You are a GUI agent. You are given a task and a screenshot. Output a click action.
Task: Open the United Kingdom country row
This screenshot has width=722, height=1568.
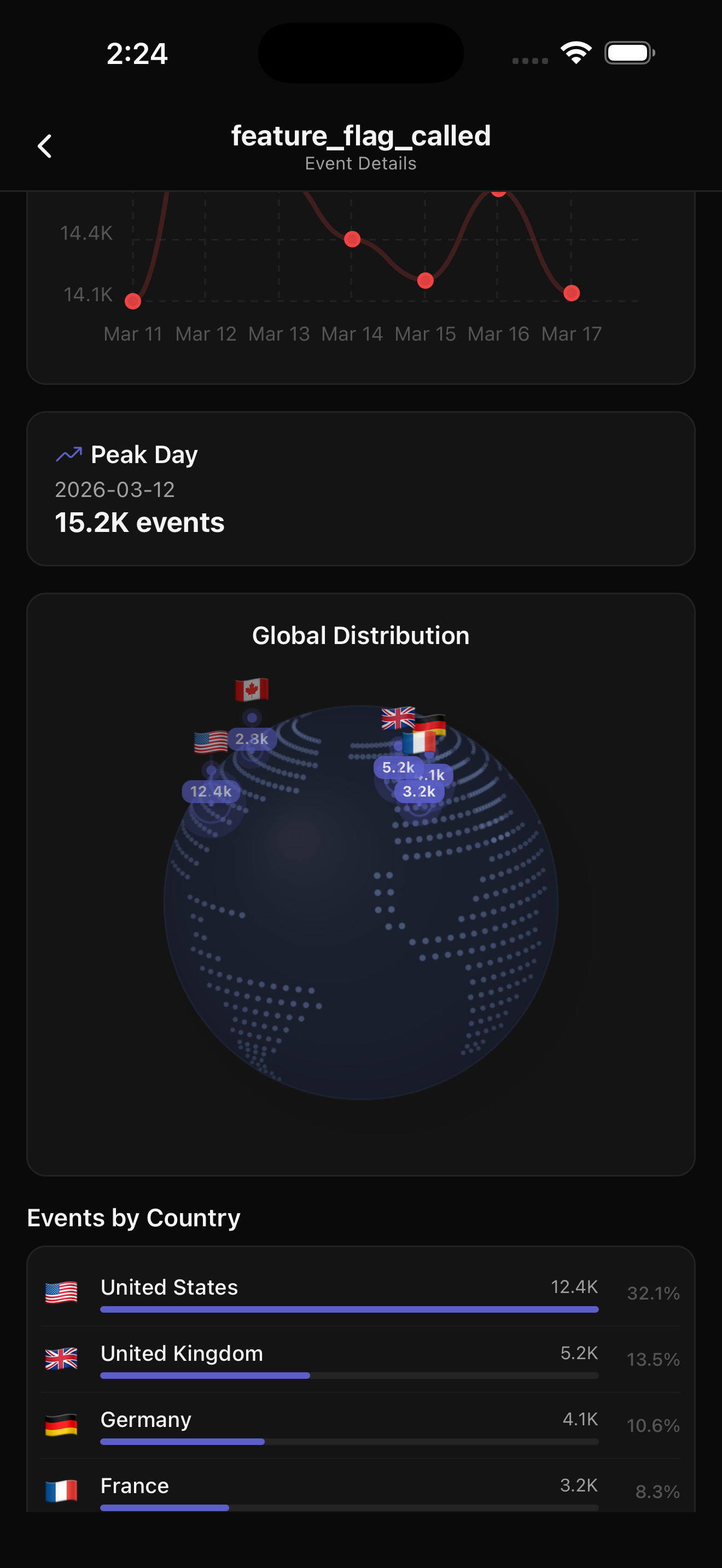coord(360,1359)
